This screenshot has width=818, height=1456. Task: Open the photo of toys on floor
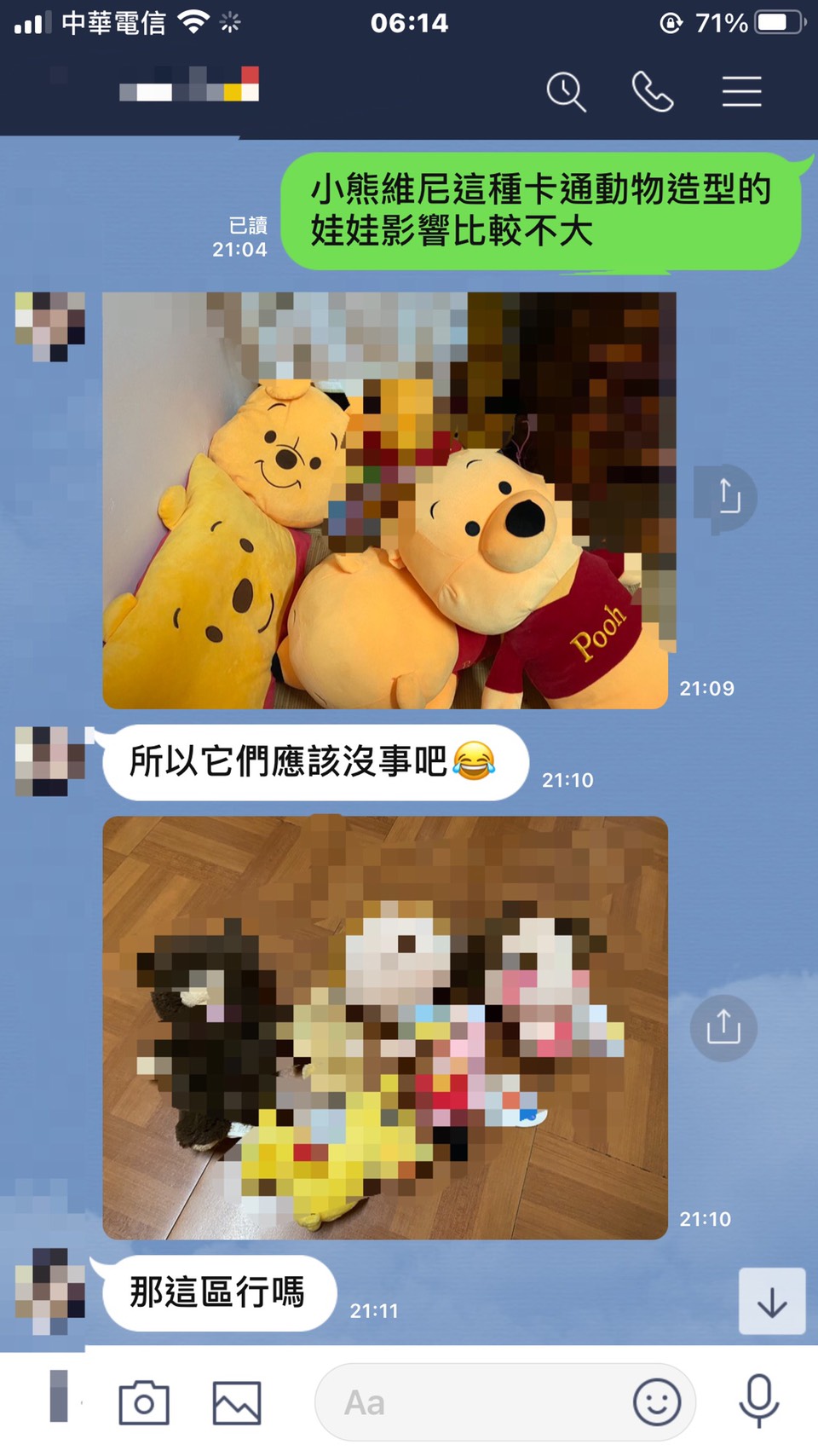[385, 1027]
